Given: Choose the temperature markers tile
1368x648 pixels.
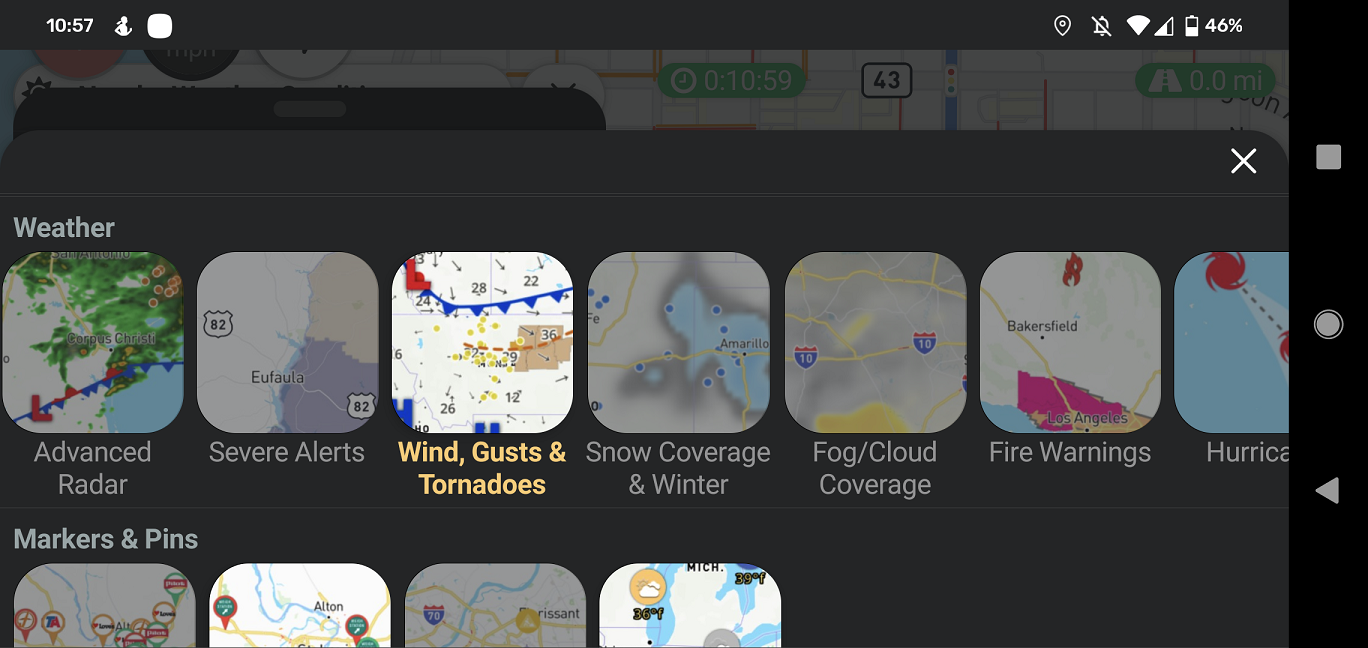Looking at the screenshot, I should (x=690, y=605).
